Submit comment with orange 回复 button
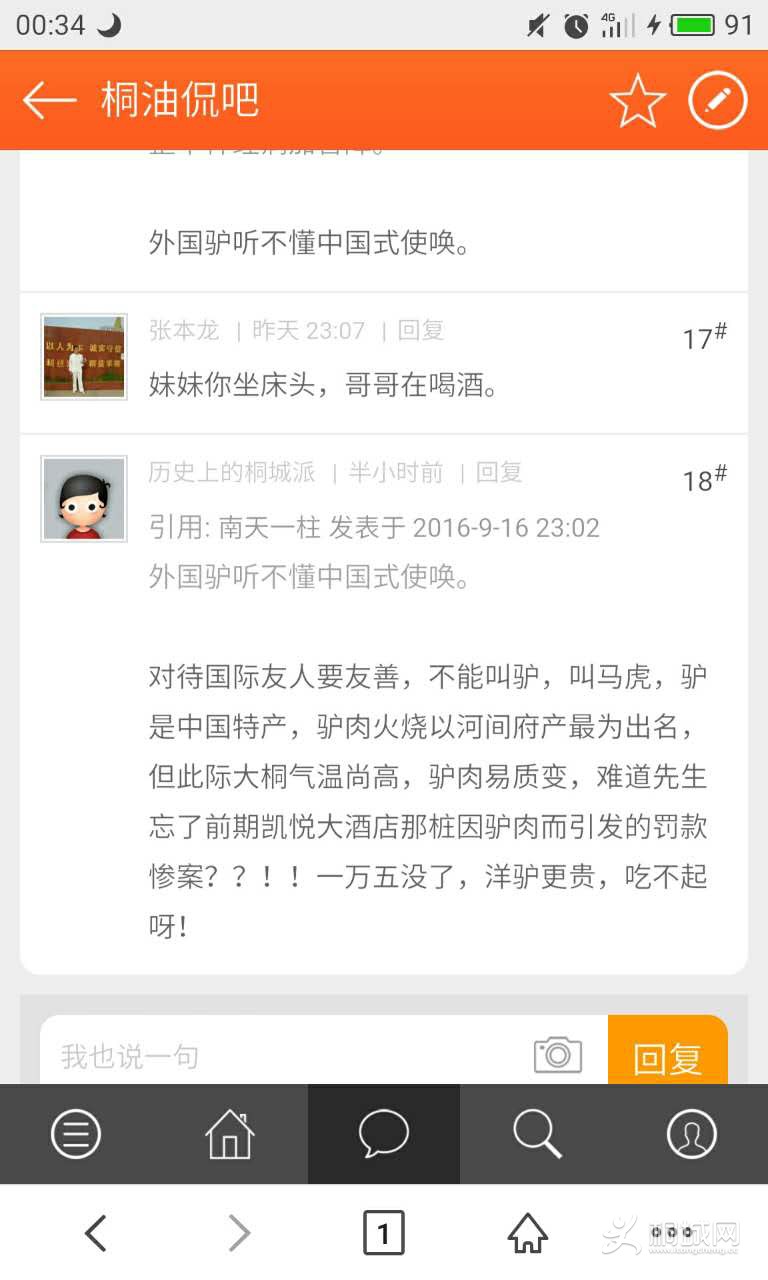Image resolution: width=768 pixels, height=1280 pixels. [x=667, y=1056]
